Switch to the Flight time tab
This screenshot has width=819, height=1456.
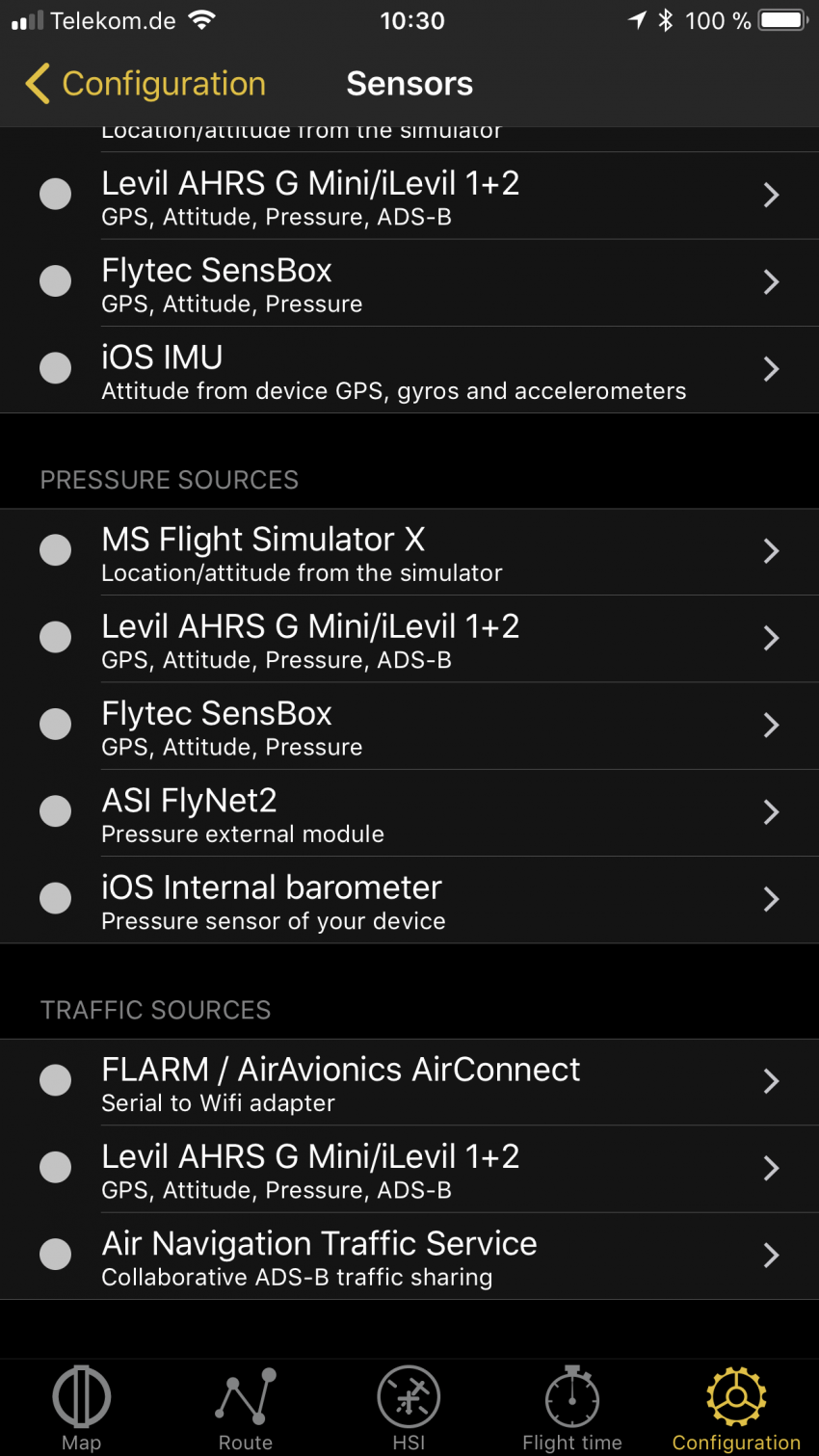pos(572,1408)
